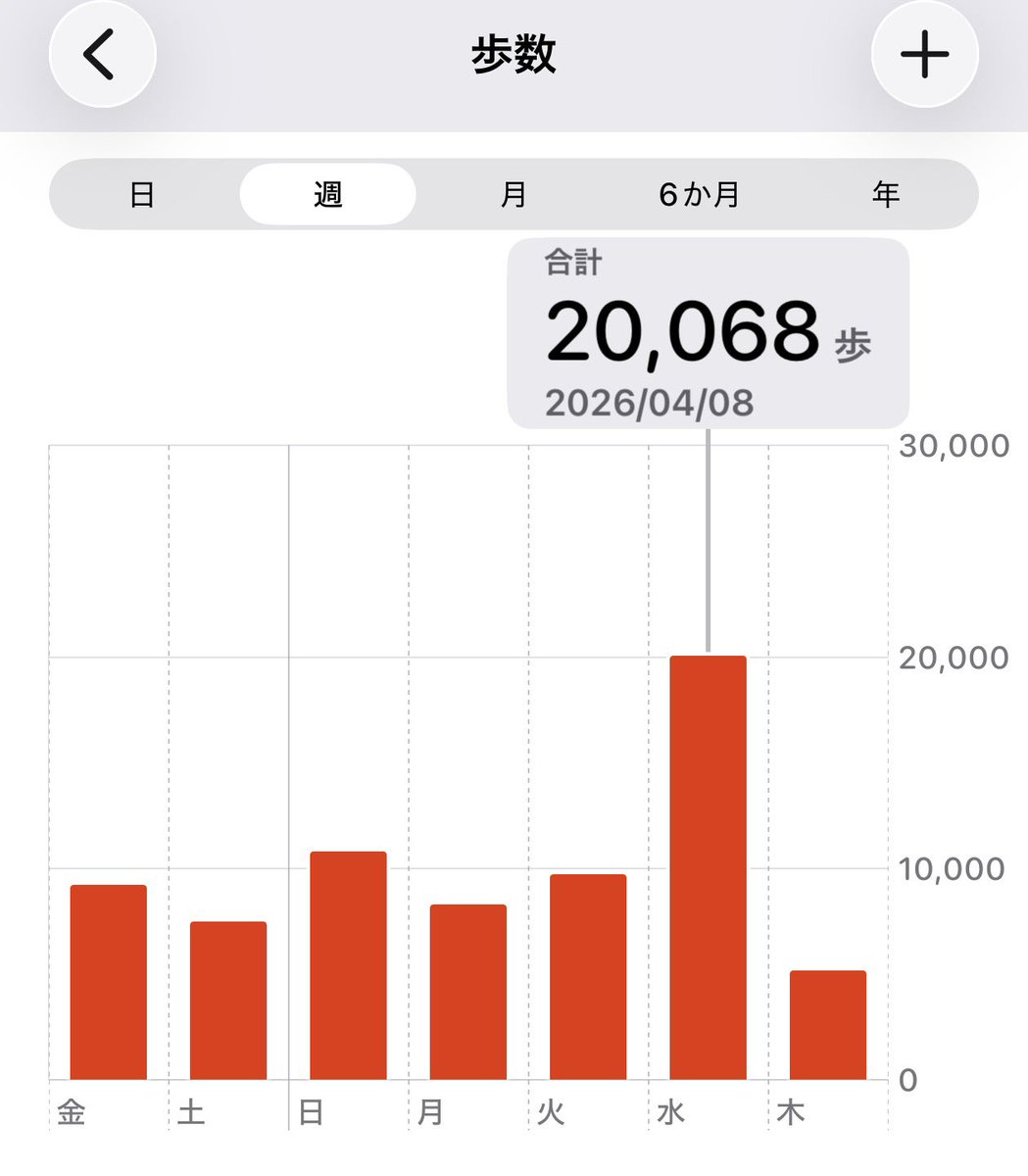The width and height of the screenshot is (1028, 1176).
Task: Show the 6か月 range
Action: pos(699,194)
